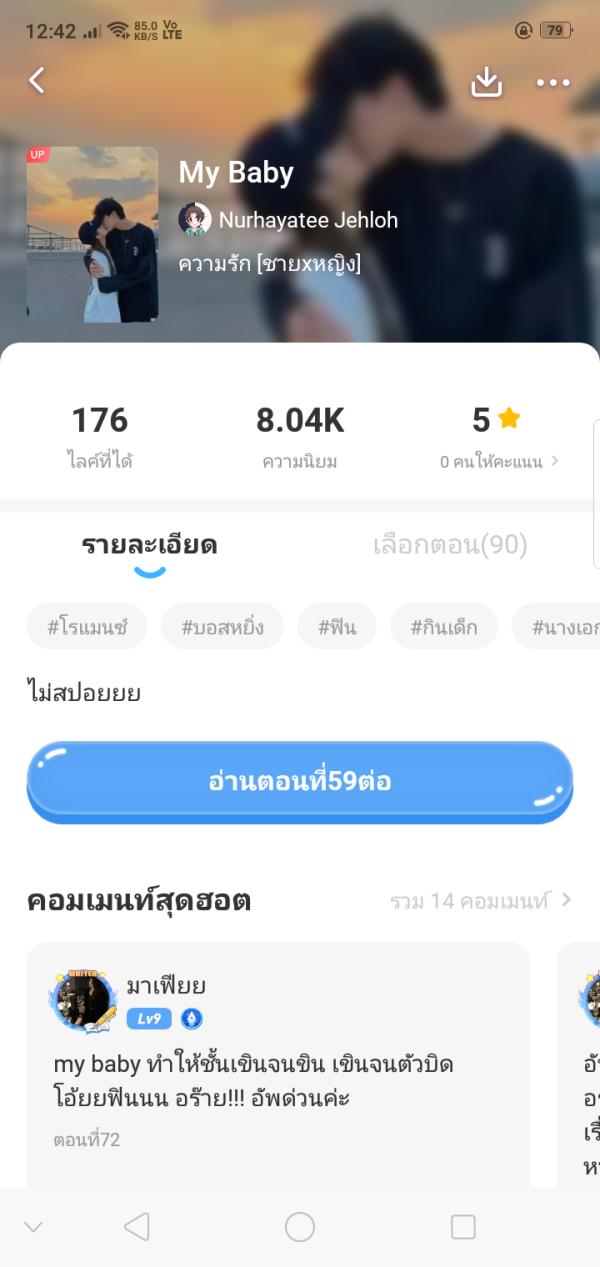Switch to the เลือกตอน(90) tab
Viewport: 600px width, 1267px height.
tap(450, 546)
